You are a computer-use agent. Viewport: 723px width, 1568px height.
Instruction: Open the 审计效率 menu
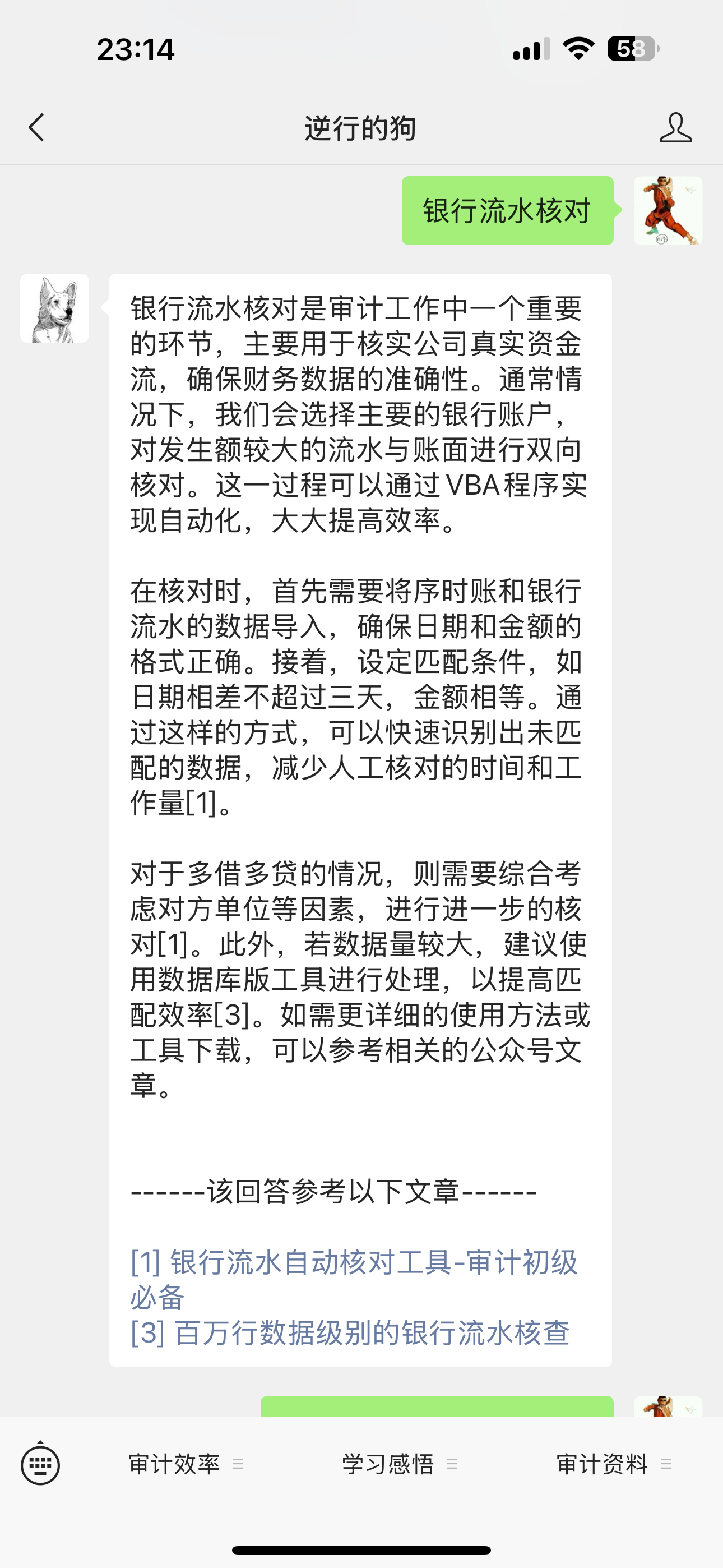tap(187, 1464)
